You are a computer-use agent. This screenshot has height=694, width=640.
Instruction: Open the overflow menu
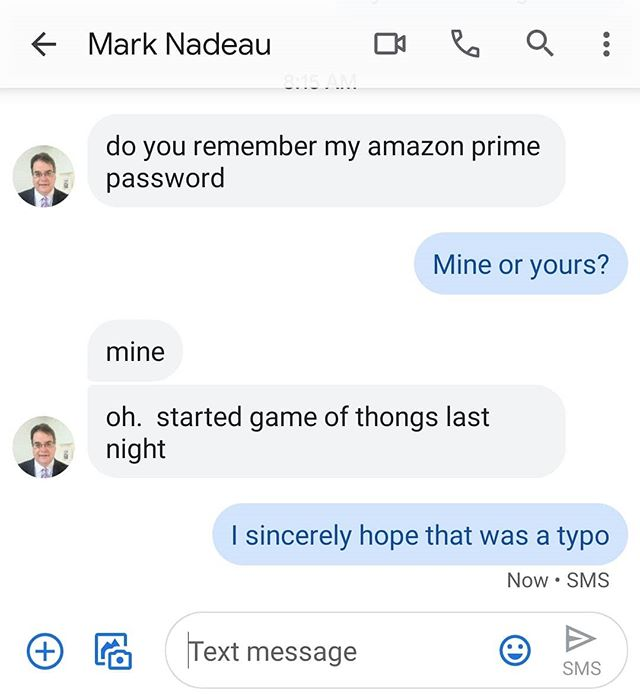pos(606,44)
